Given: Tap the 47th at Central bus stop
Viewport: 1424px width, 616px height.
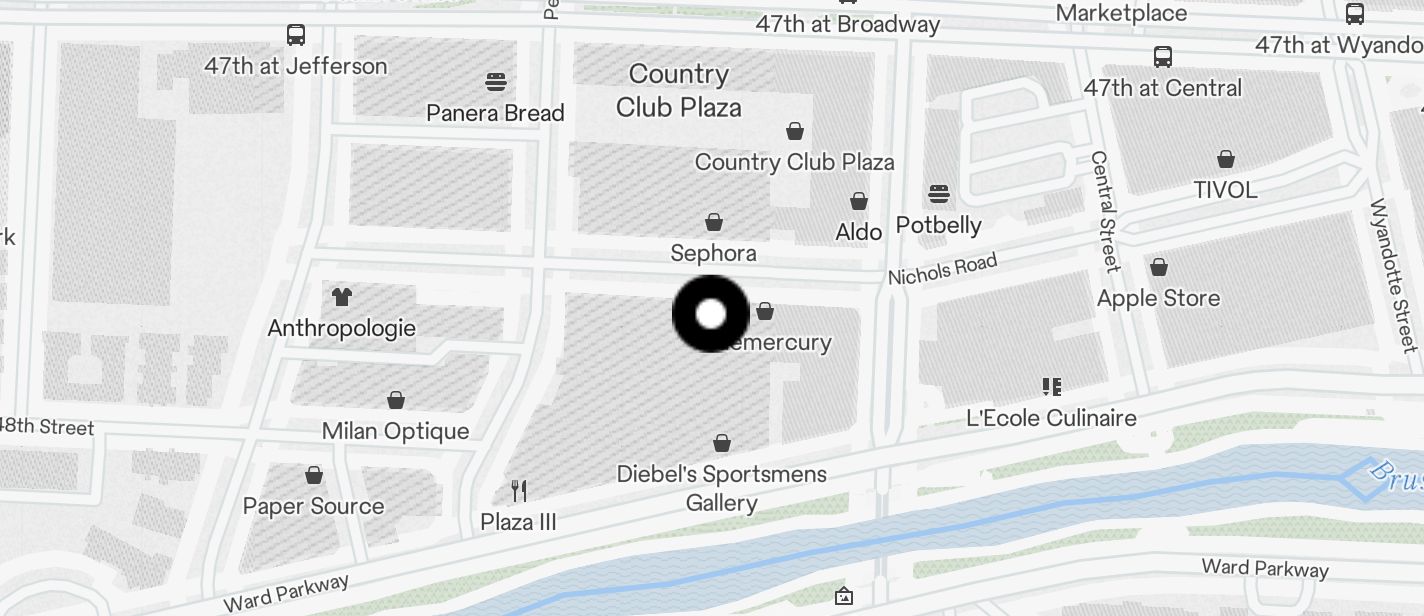Looking at the screenshot, I should (1162, 57).
